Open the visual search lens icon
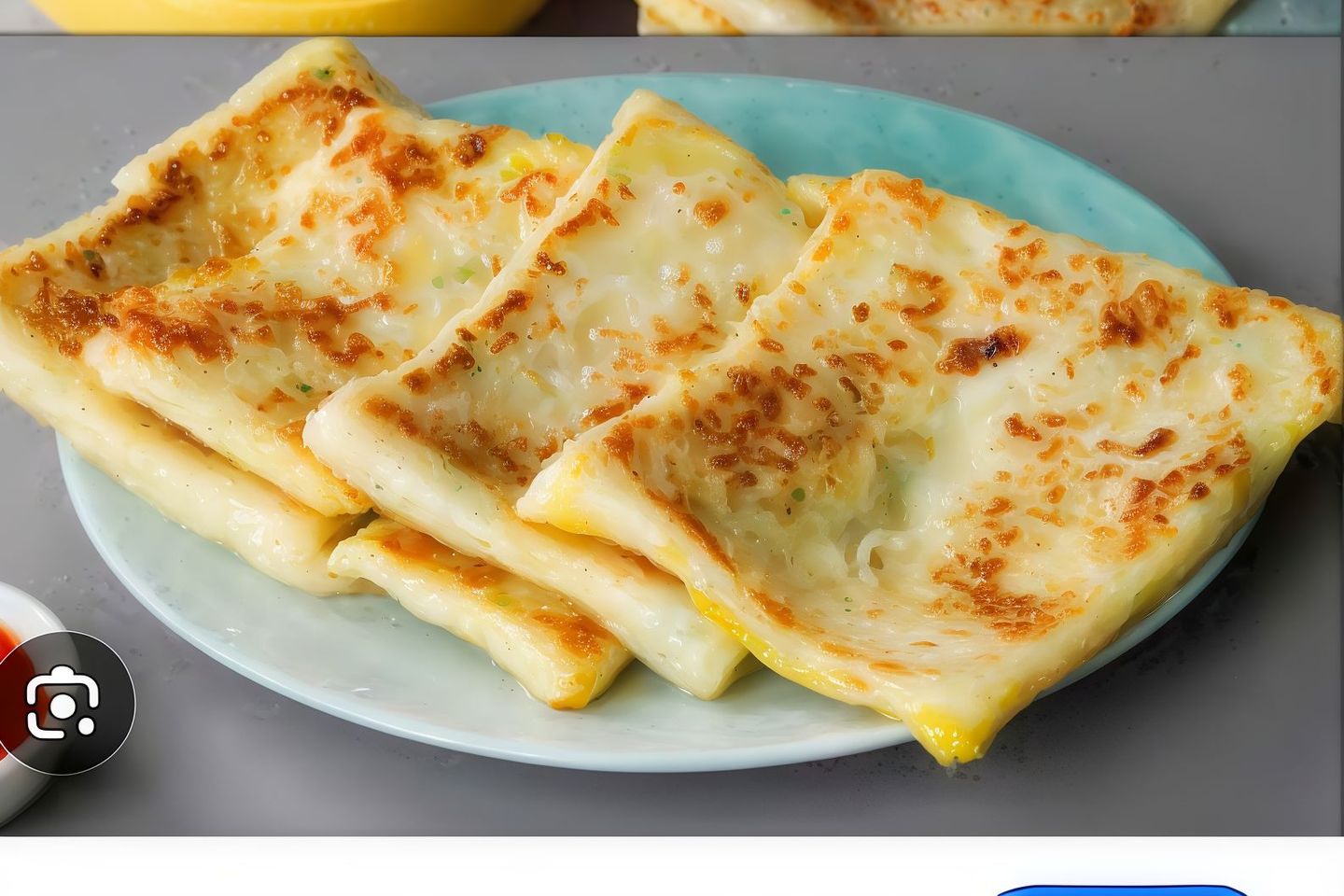1344x896 pixels. (63, 702)
